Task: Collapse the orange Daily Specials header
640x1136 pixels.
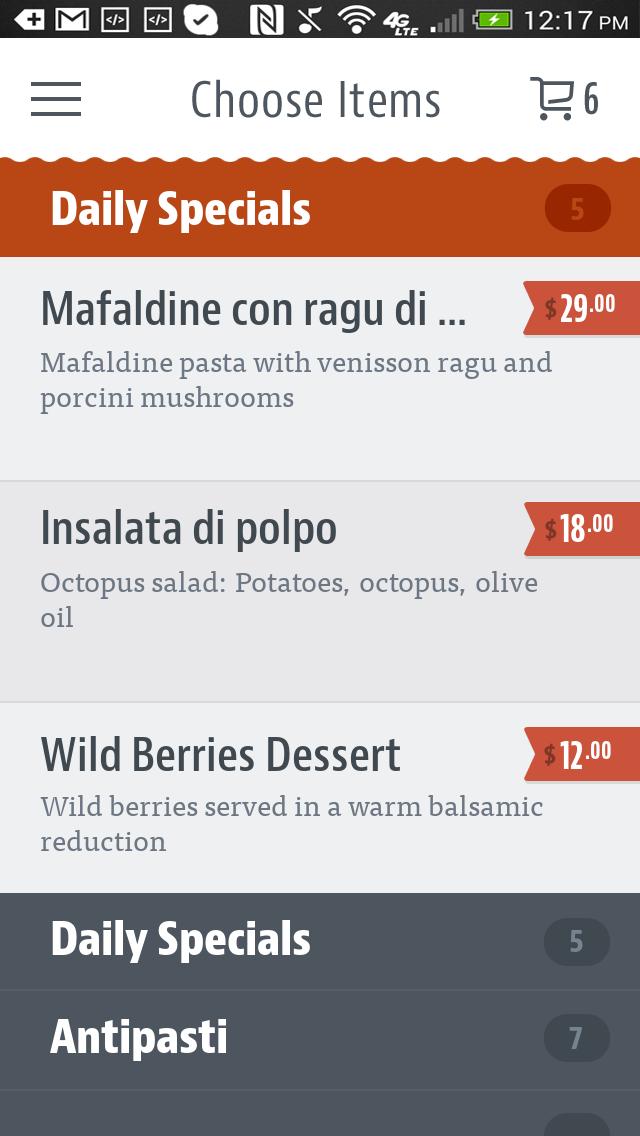Action: pos(320,210)
